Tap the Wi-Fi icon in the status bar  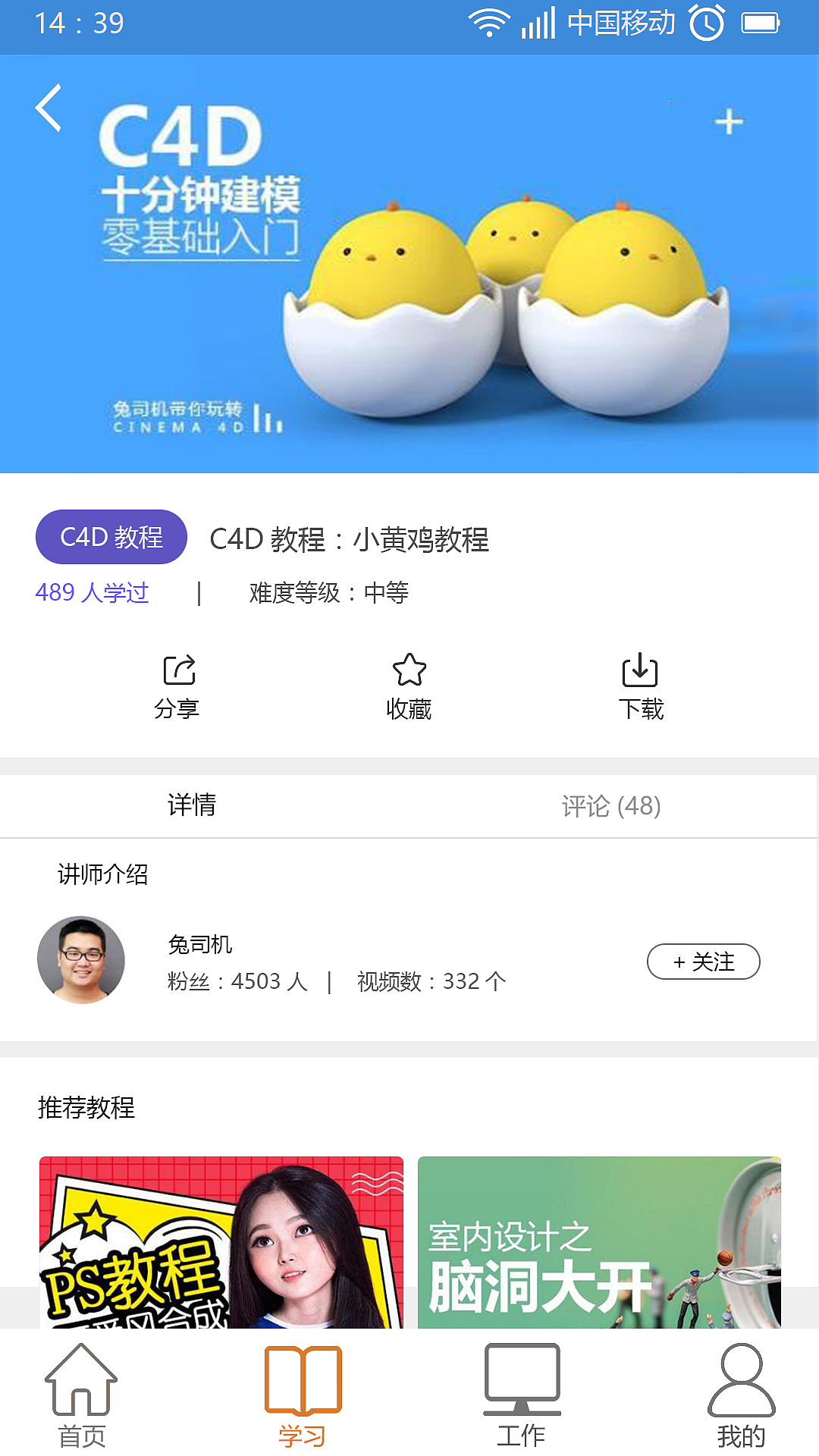489,24
